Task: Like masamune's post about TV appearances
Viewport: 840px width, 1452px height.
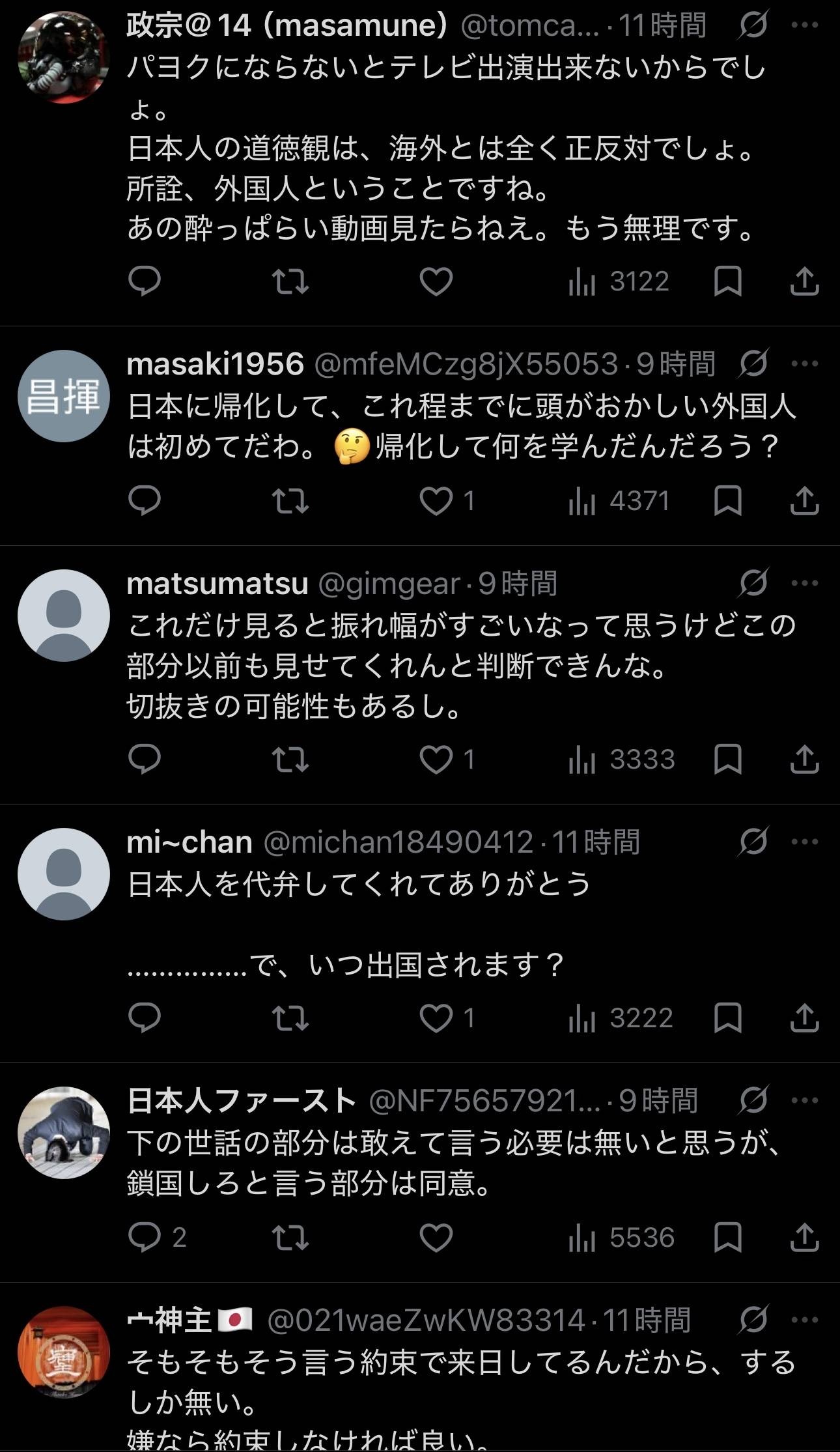Action: coord(436,281)
